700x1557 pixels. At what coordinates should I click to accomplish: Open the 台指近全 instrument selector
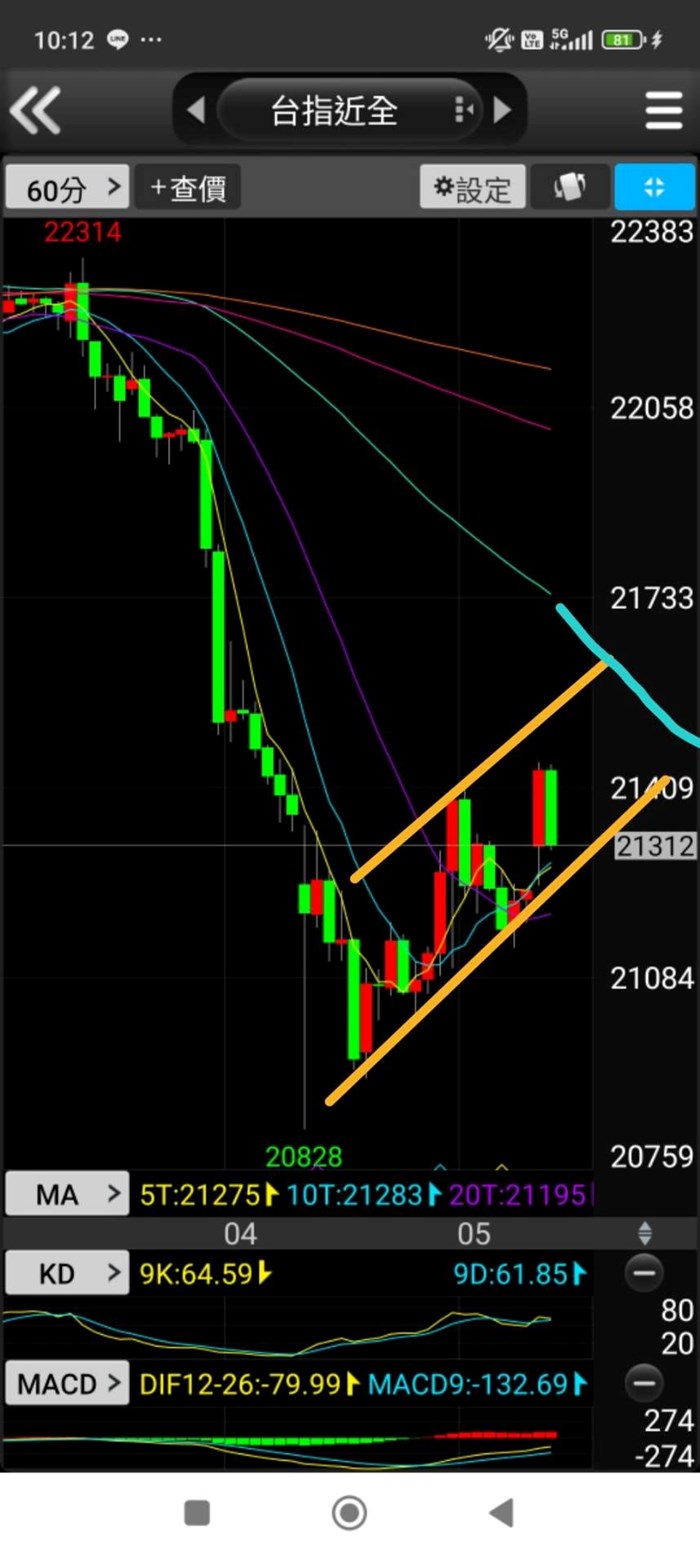335,110
